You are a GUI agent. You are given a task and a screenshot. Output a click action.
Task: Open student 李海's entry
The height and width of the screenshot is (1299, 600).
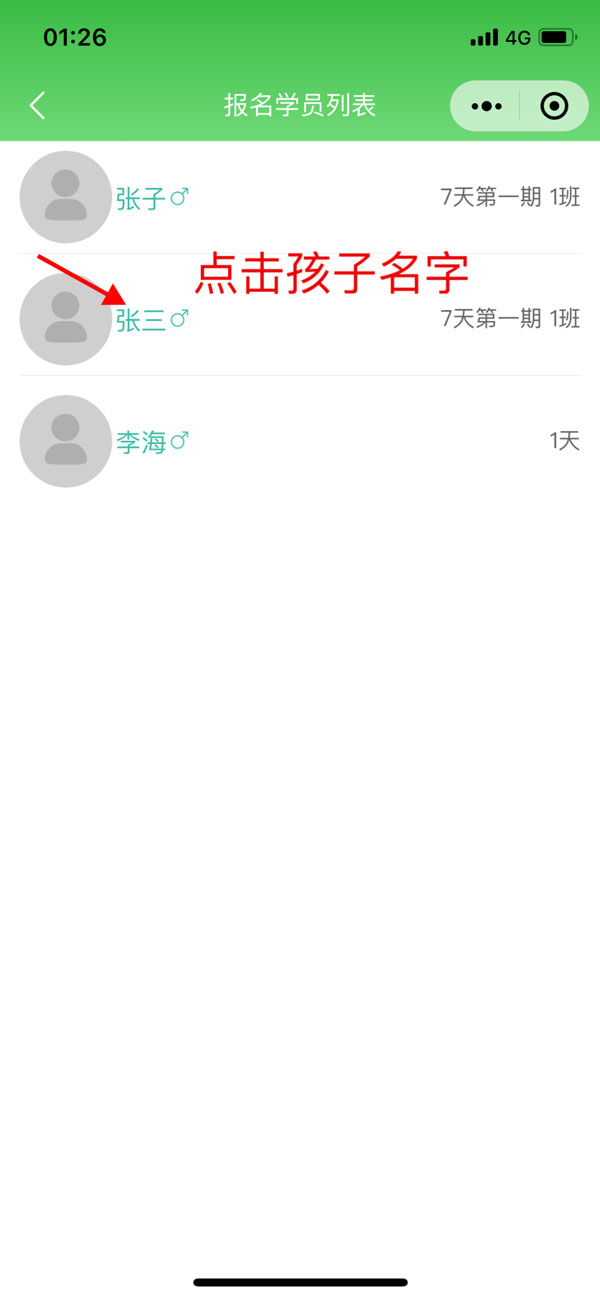[300, 441]
